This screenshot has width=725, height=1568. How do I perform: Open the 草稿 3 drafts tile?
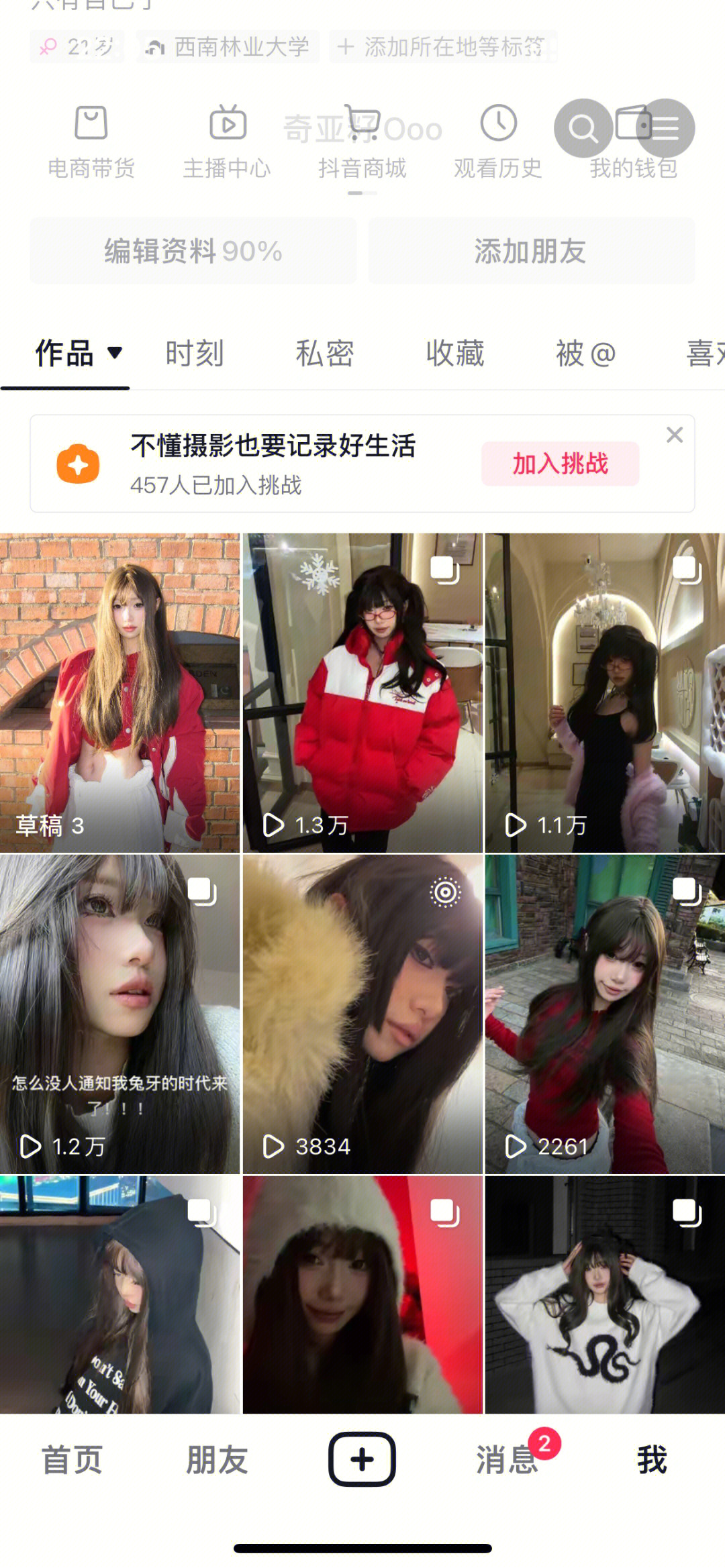119,692
